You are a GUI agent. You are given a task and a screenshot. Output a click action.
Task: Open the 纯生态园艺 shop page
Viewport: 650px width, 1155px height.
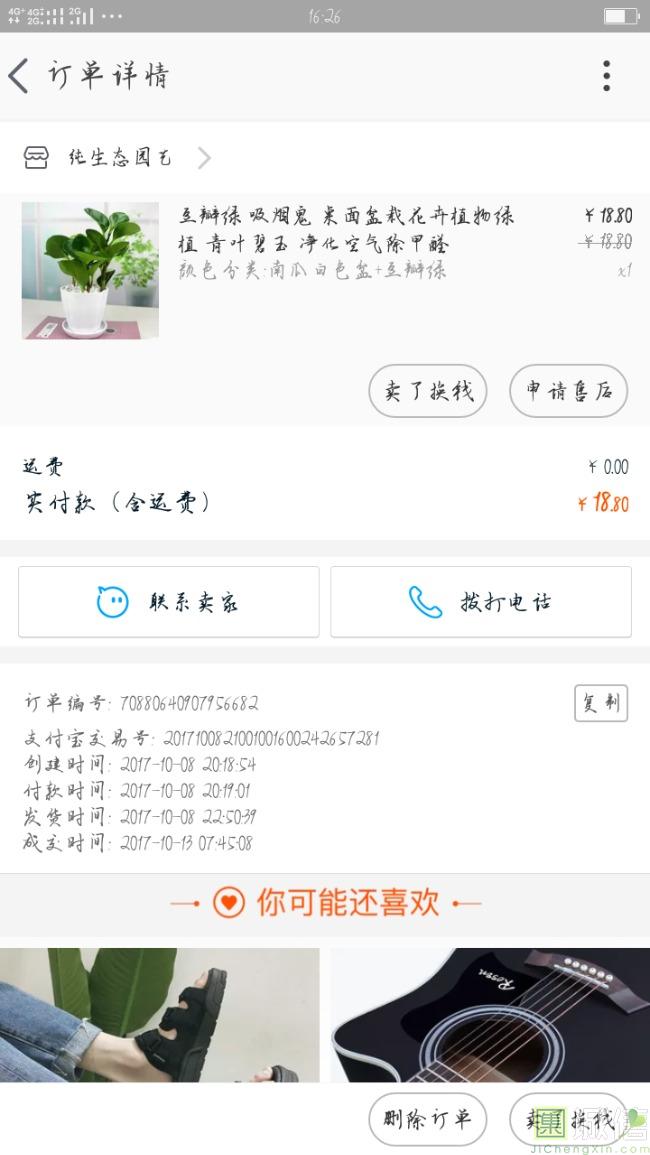click(118, 158)
